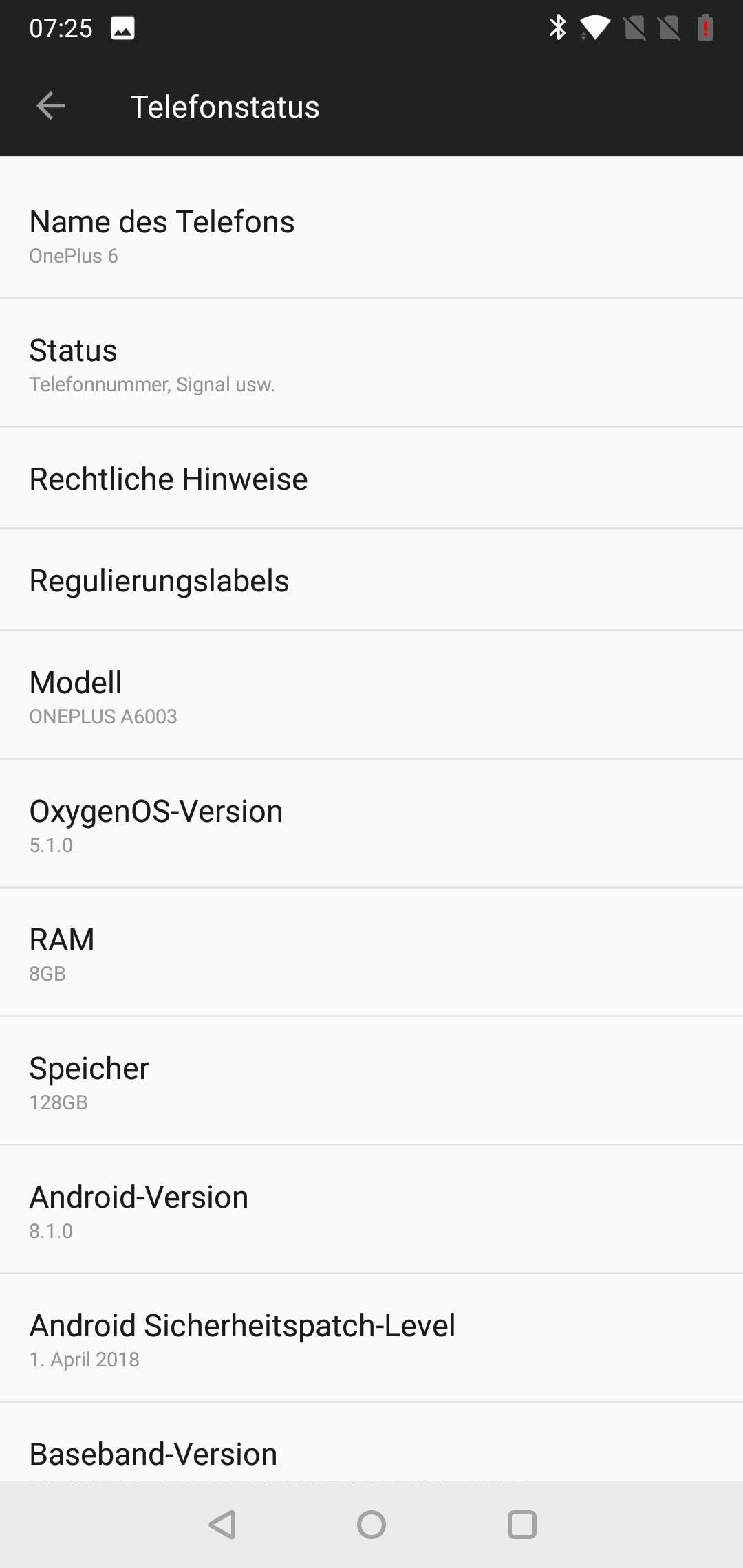The width and height of the screenshot is (743, 1568).
Task: Open Name des Telefons setting
Action: pyautogui.click(x=371, y=235)
